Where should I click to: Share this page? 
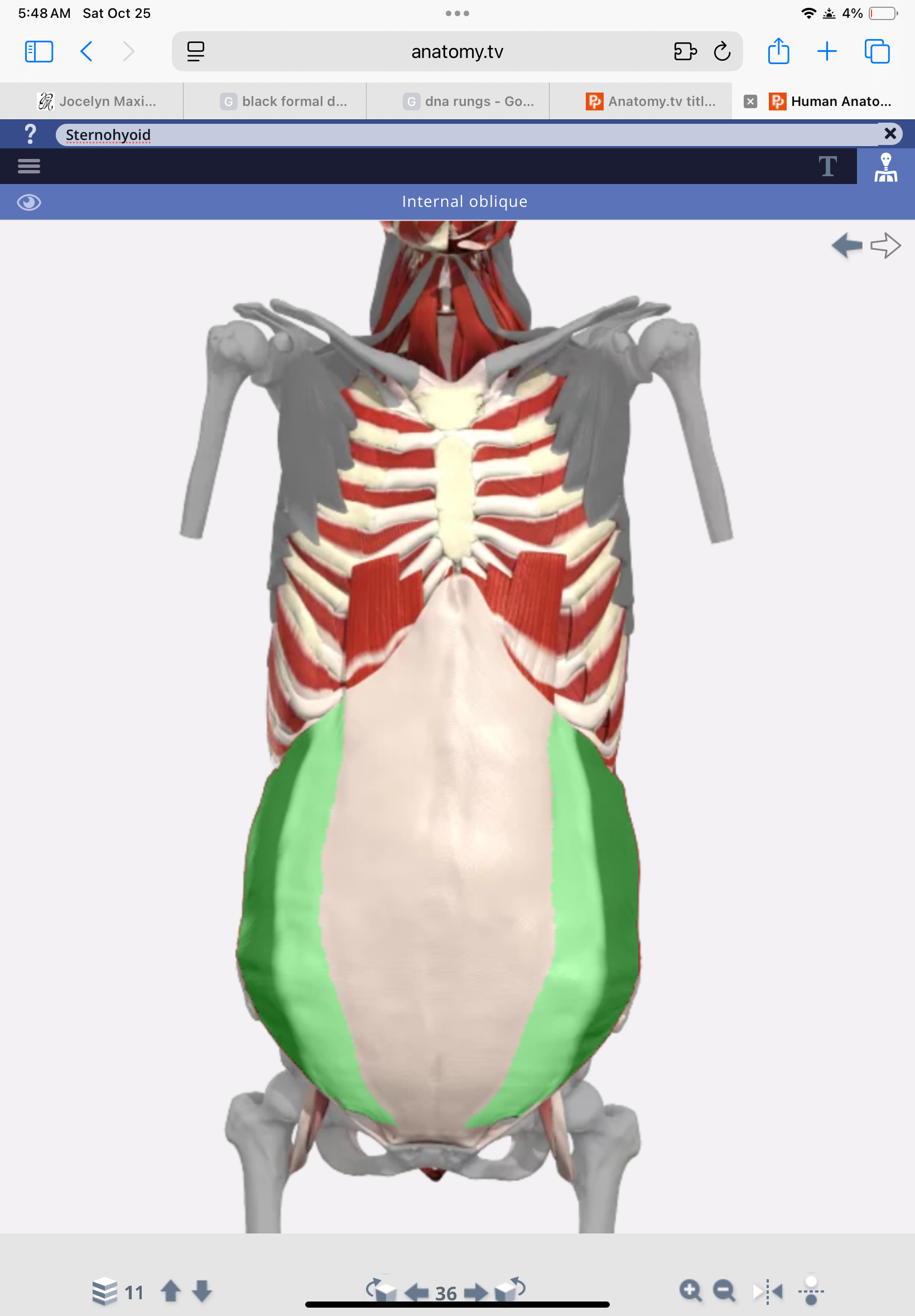coord(778,51)
